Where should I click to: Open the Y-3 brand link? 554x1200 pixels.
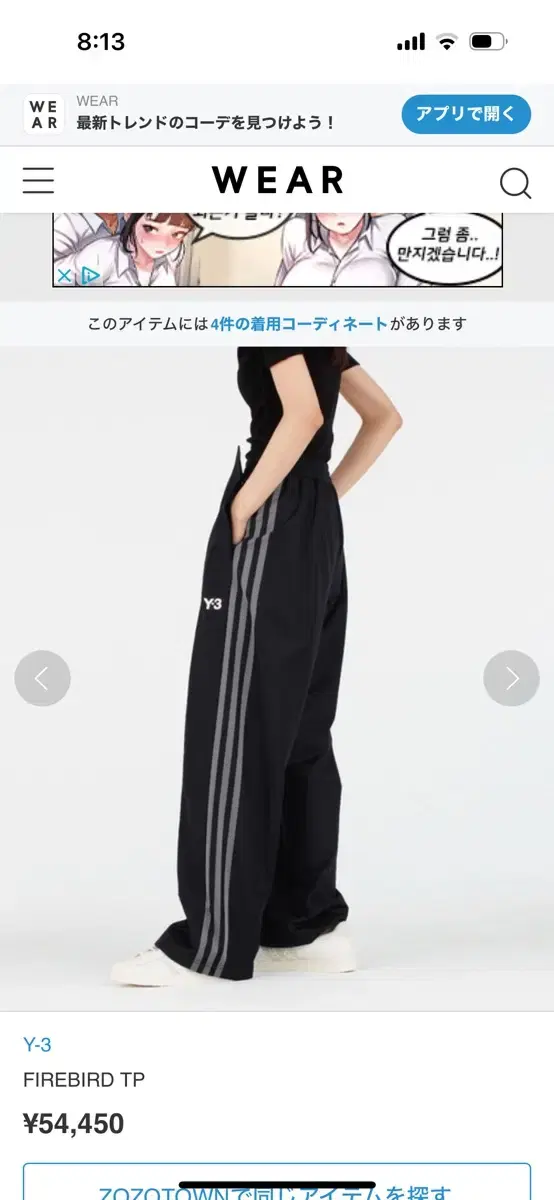pos(37,1045)
